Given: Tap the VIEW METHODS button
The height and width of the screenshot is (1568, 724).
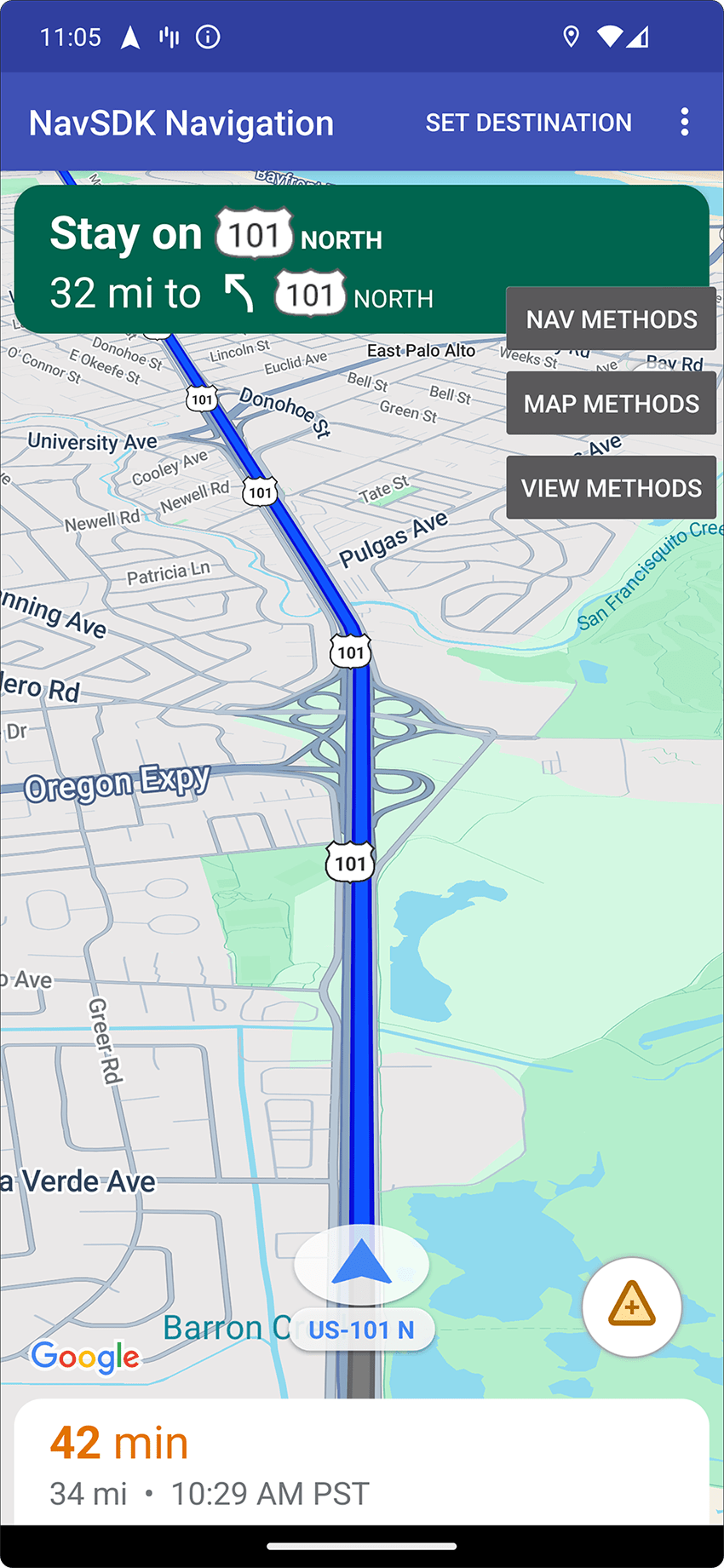Looking at the screenshot, I should 611,488.
